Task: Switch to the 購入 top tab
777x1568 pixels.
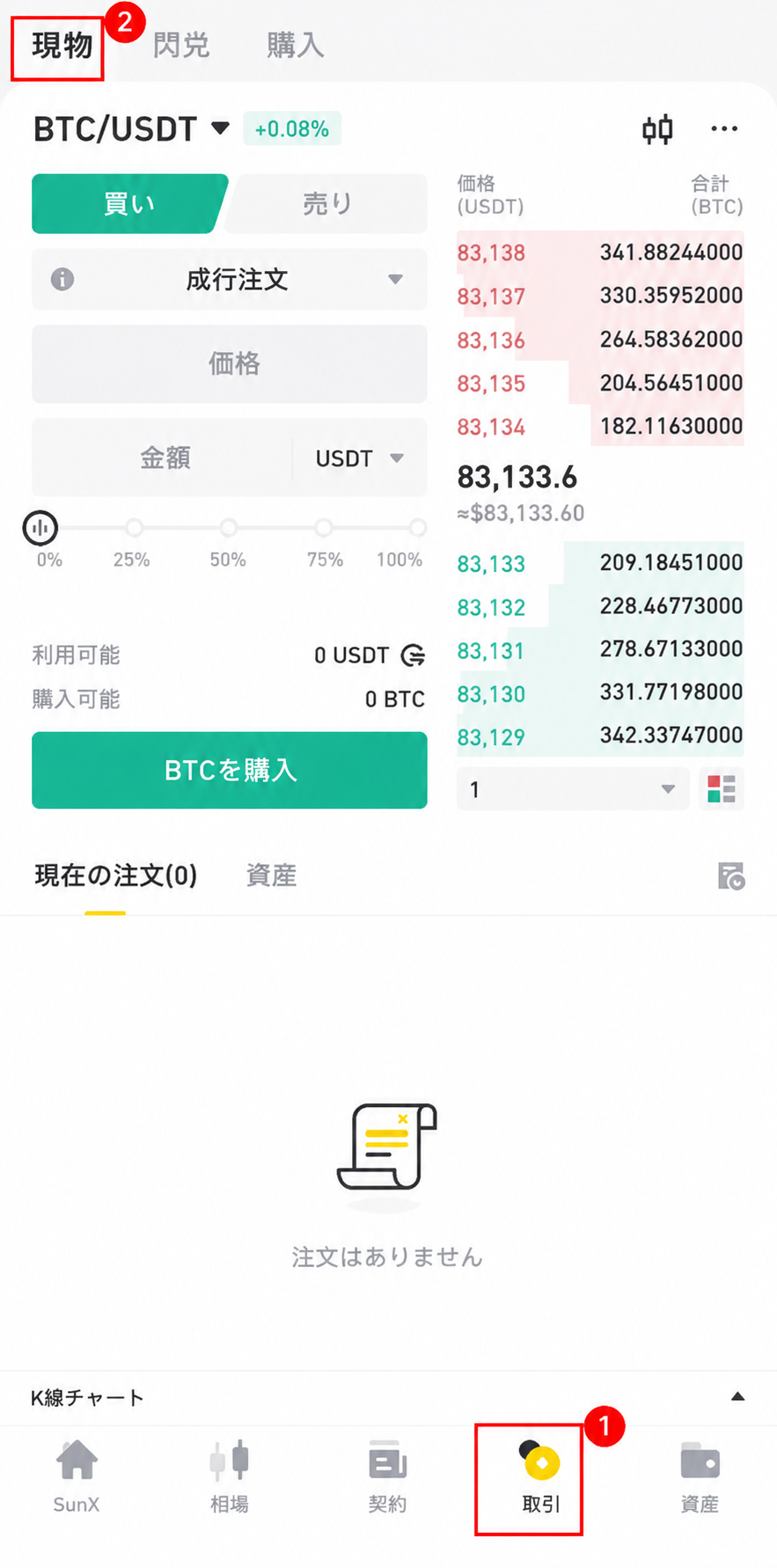Action: point(296,45)
